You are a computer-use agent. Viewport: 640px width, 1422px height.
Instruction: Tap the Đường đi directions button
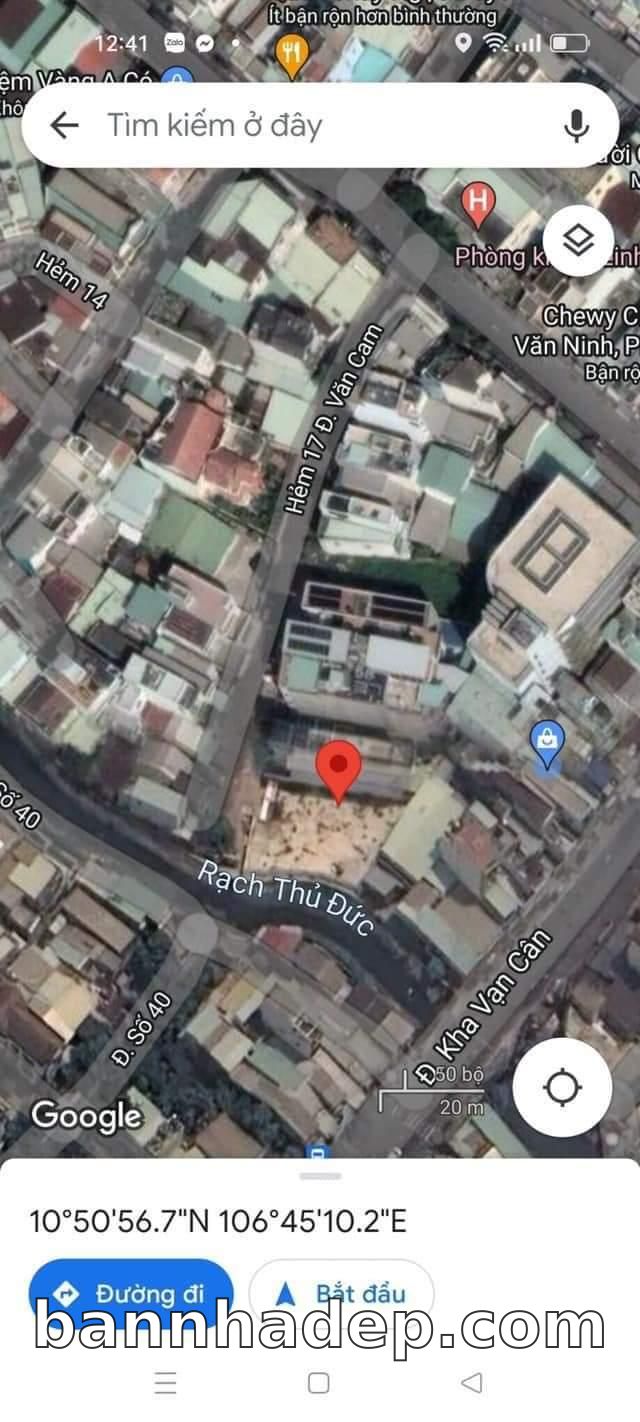(x=131, y=1294)
